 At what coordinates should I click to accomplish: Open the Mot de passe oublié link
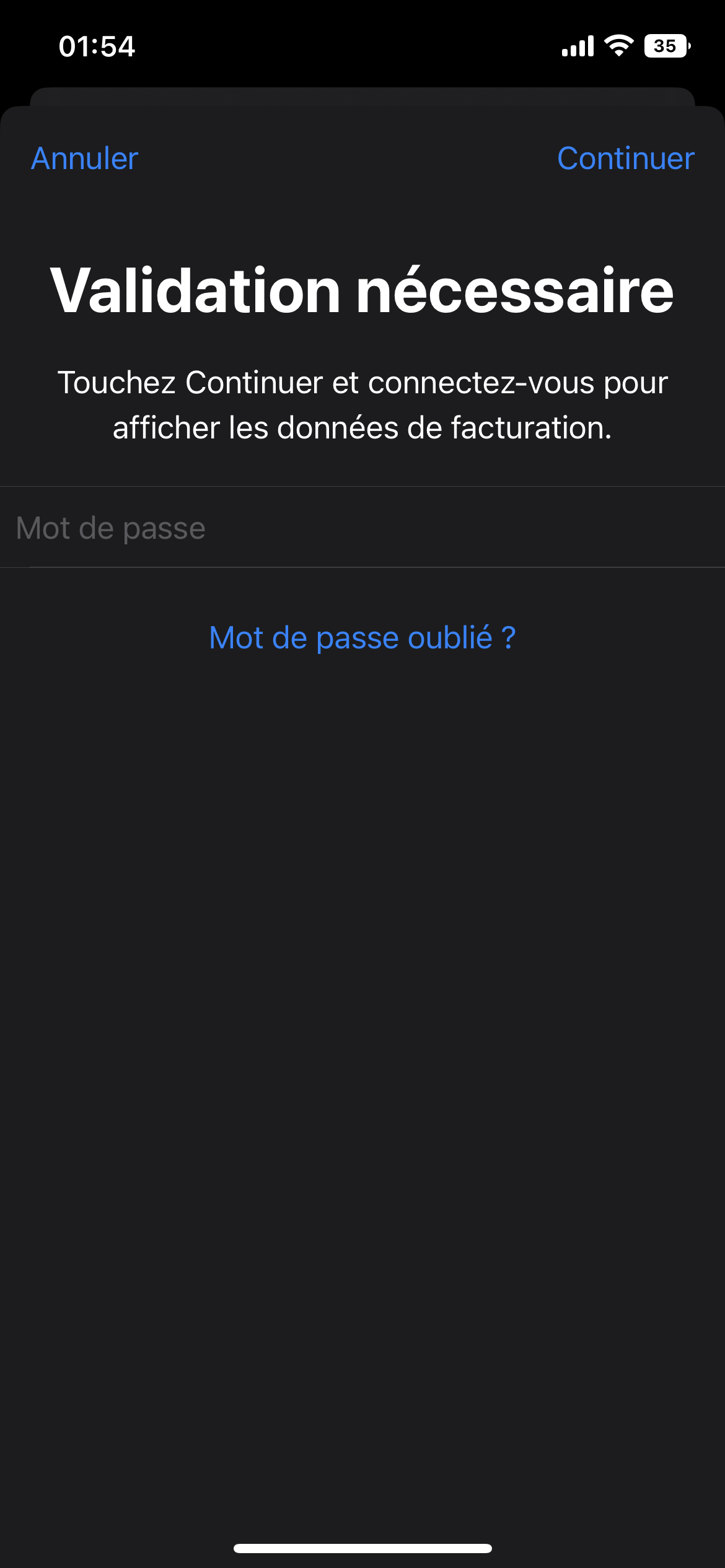point(362,638)
